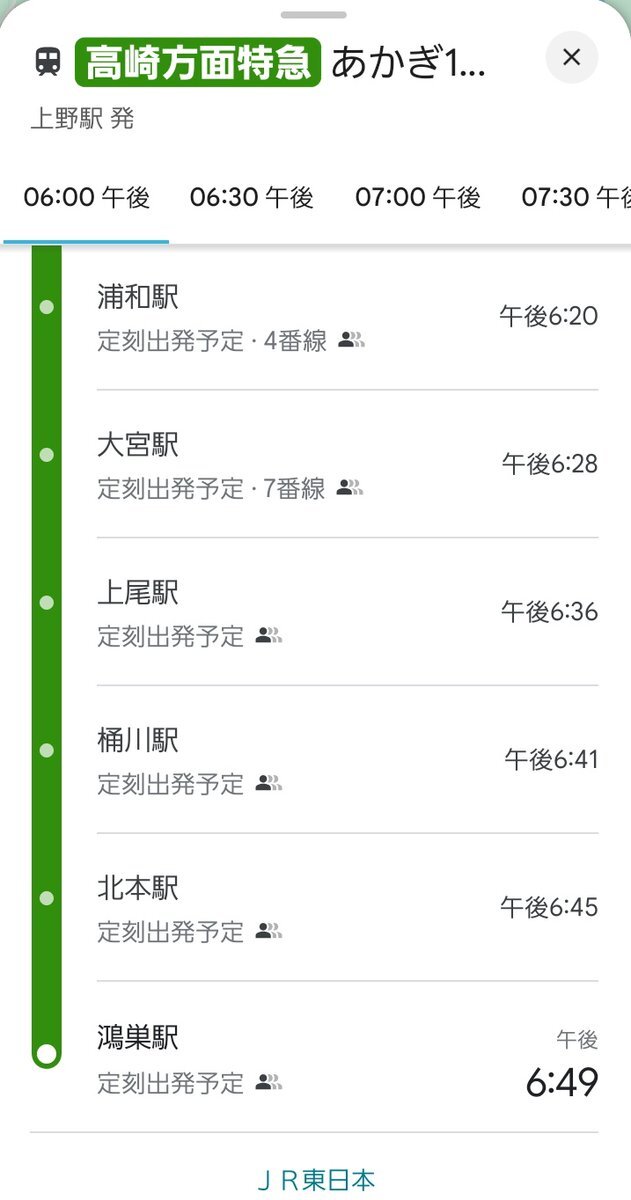Select the 鴻巣駅 stop
Screen dimensions: 631x1200
tap(346, 1058)
